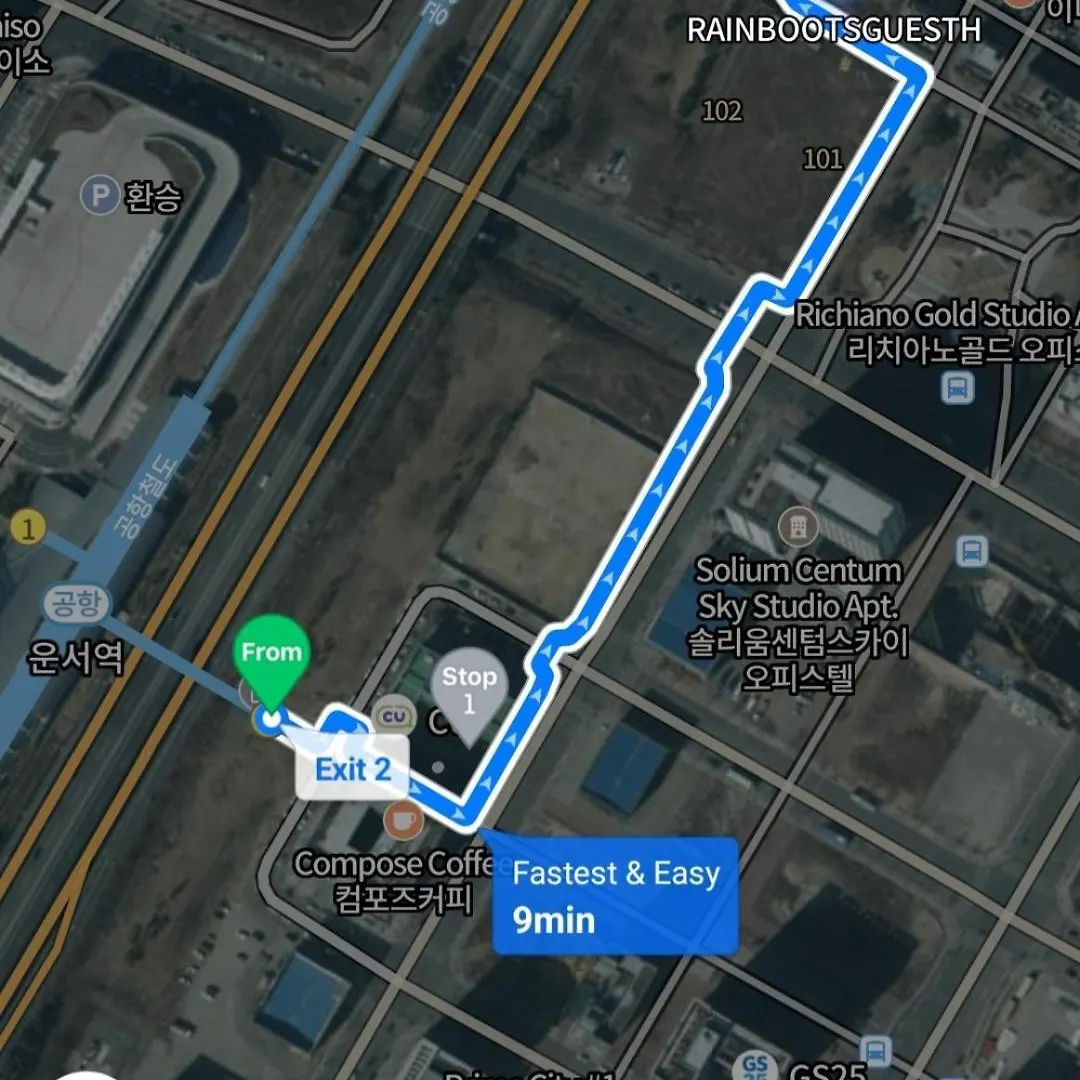The height and width of the screenshot is (1080, 1080).
Task: Open the CU convenience store marker
Action: (393, 716)
